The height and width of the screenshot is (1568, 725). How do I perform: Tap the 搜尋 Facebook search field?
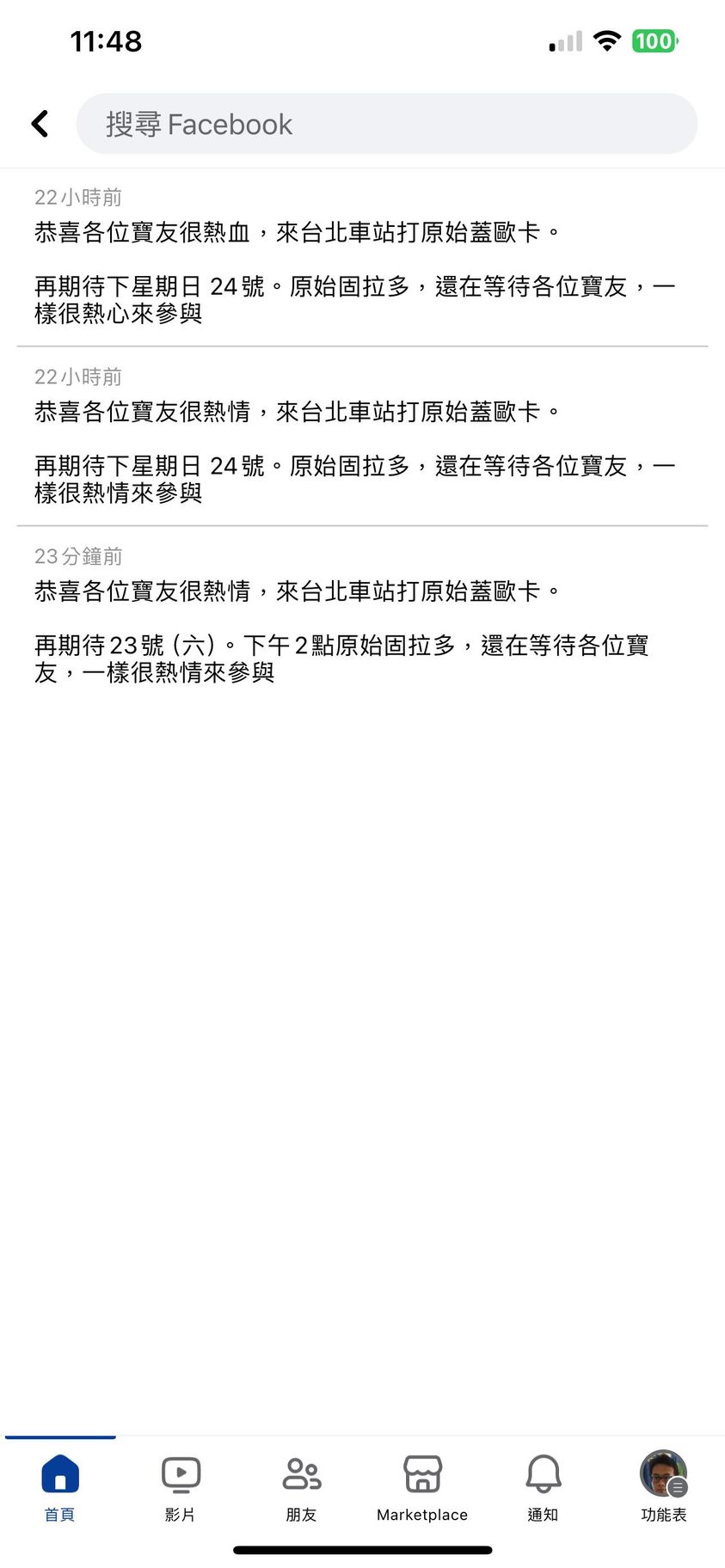[x=386, y=124]
